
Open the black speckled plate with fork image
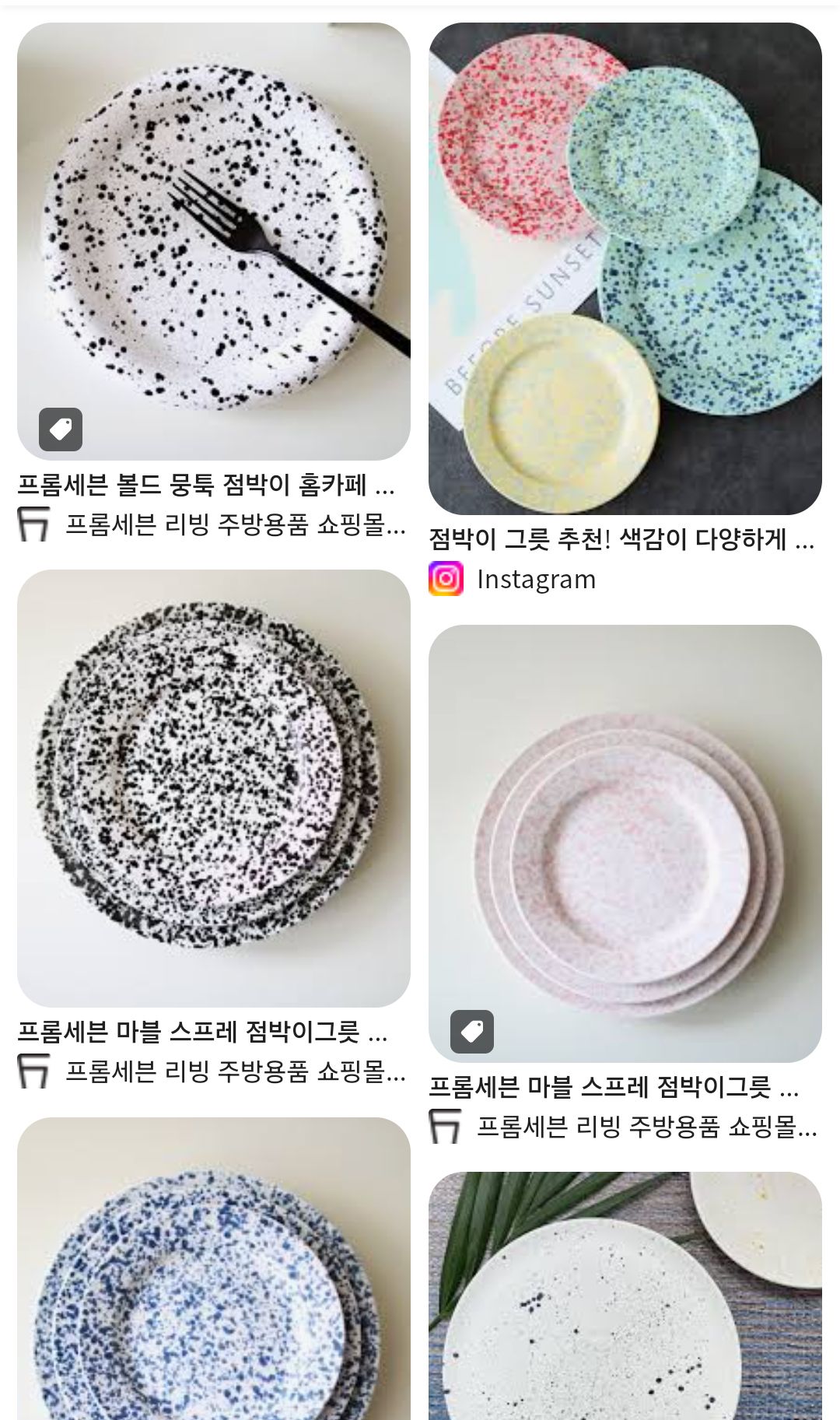[x=214, y=241]
